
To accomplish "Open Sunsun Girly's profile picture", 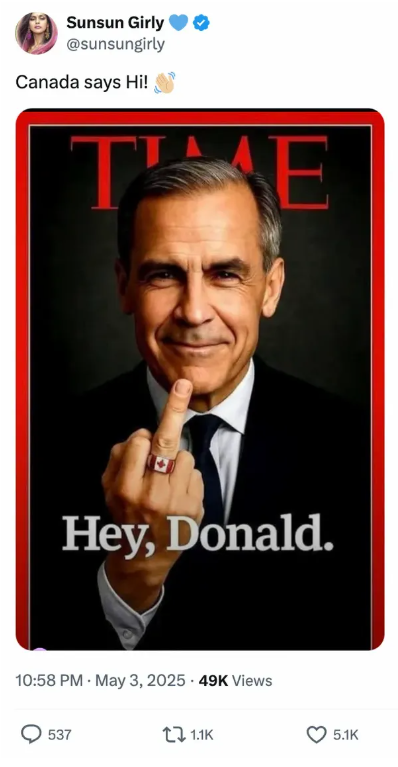I will (x=37, y=33).
